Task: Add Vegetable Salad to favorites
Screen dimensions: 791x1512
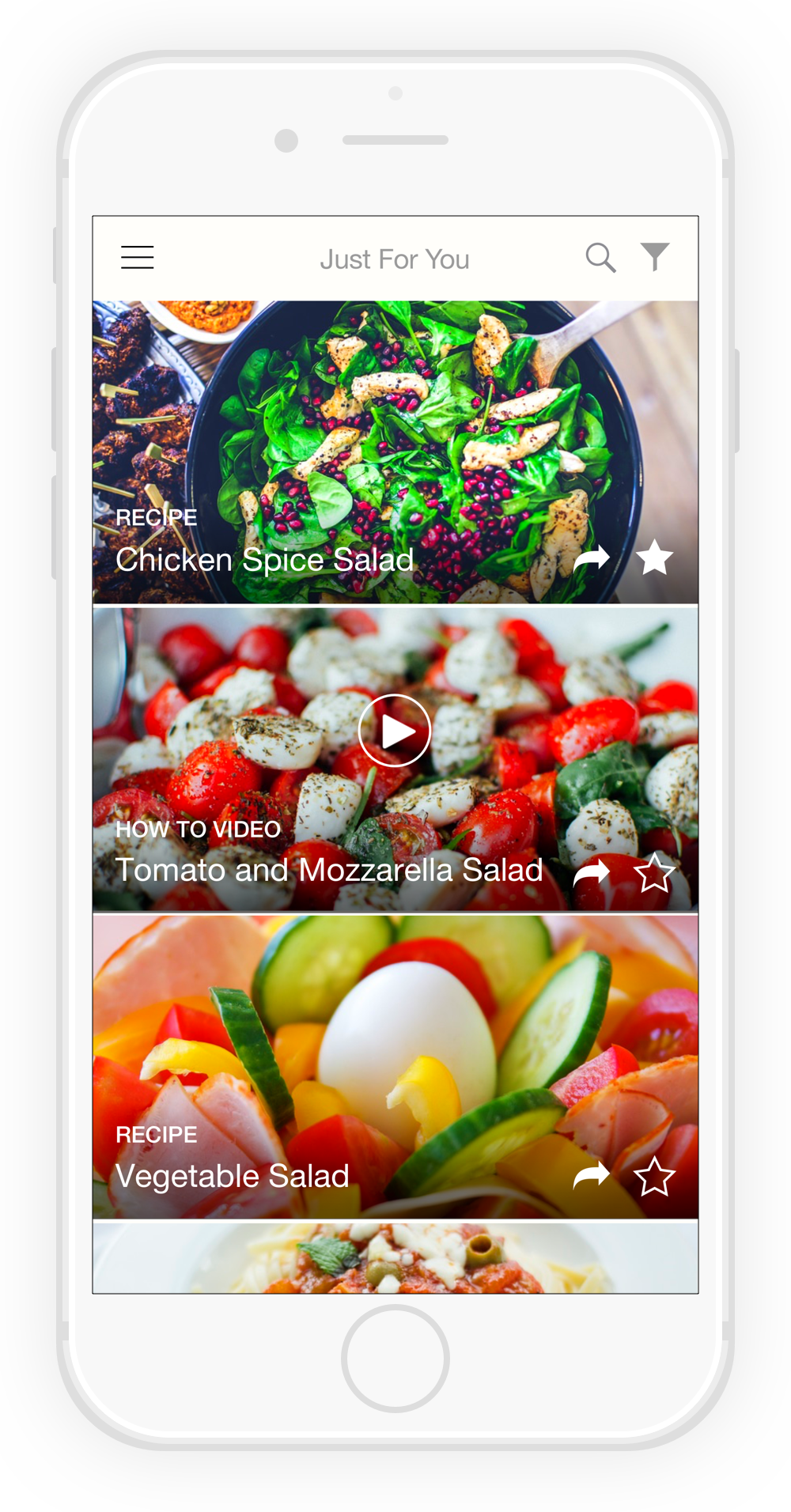Action: click(654, 1176)
